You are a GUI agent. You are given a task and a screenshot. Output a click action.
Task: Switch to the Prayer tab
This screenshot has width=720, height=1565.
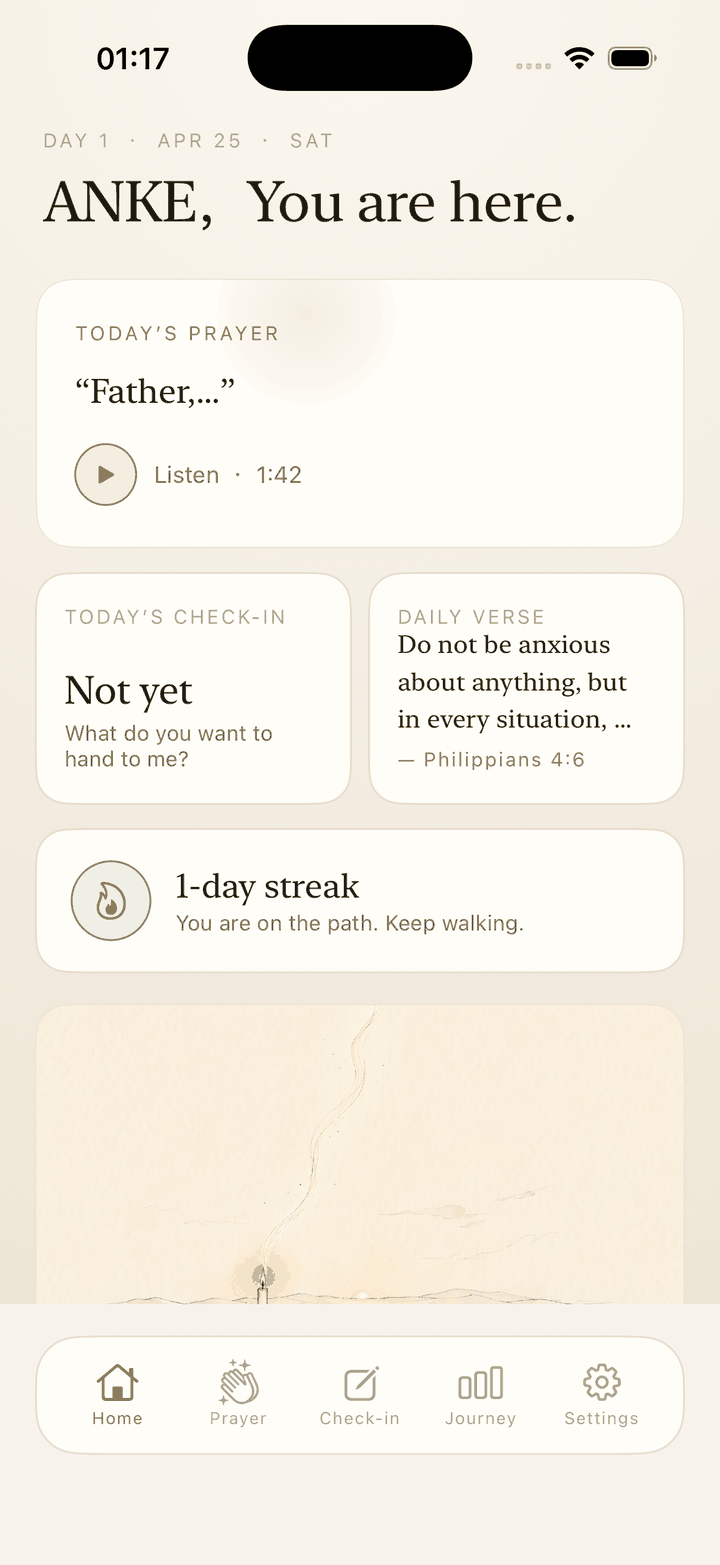coord(238,1395)
